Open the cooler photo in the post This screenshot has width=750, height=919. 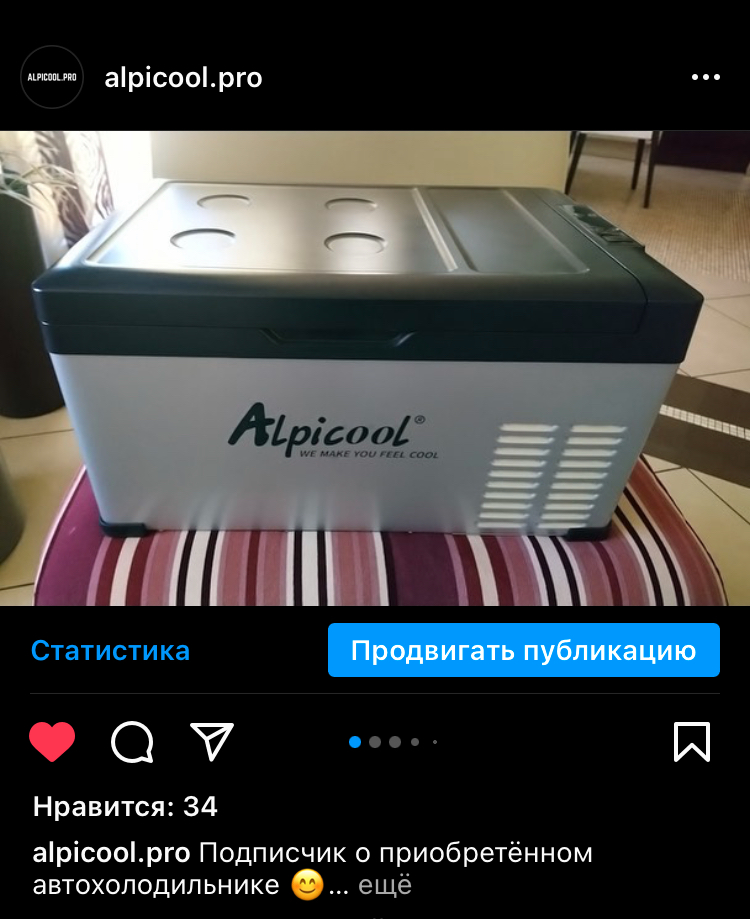[374, 368]
